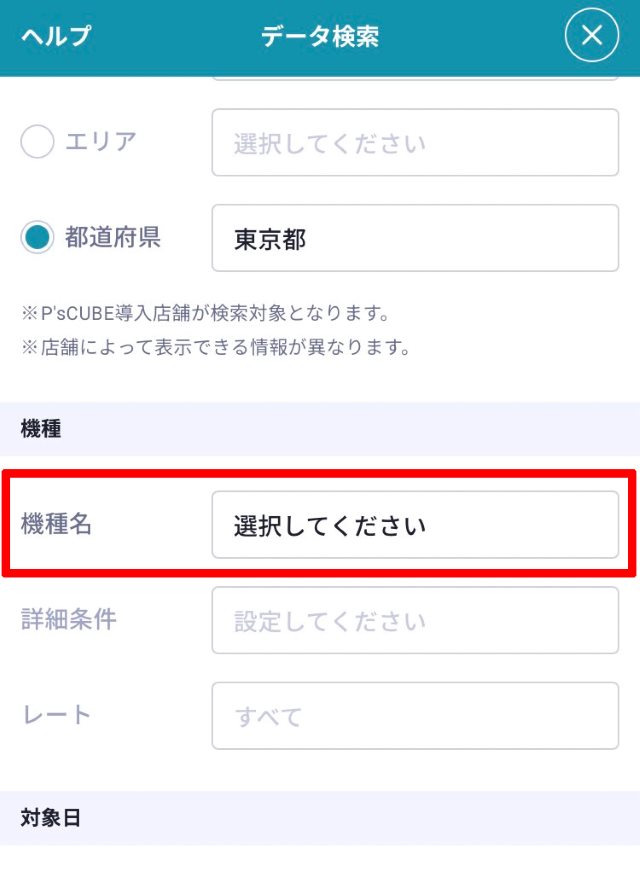Open the エリア selection dropdown
The width and height of the screenshot is (640, 872).
(415, 143)
